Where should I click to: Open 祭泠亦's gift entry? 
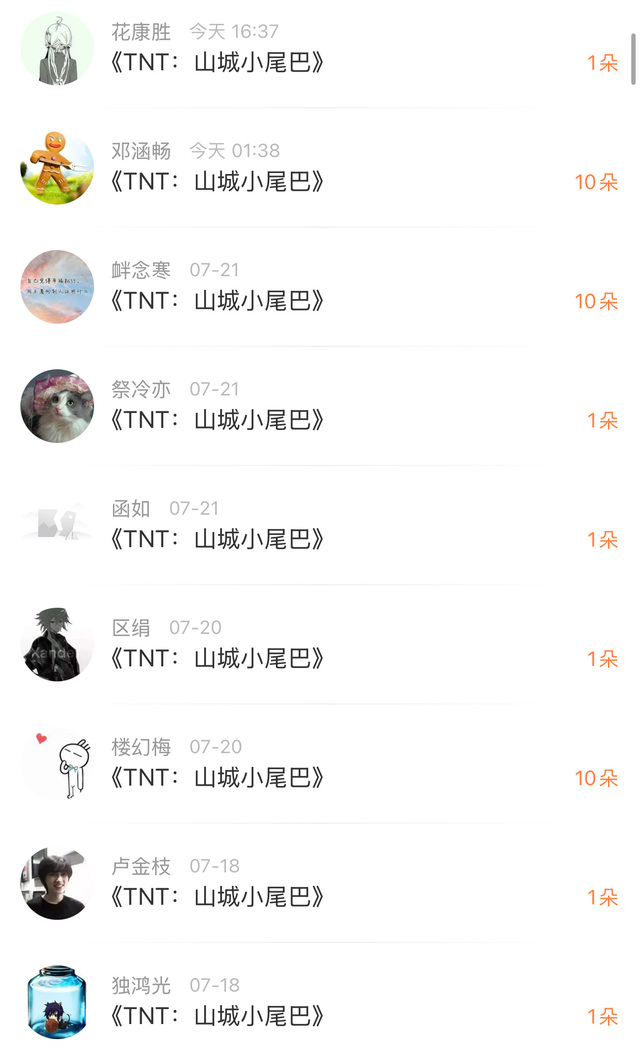tap(320, 407)
